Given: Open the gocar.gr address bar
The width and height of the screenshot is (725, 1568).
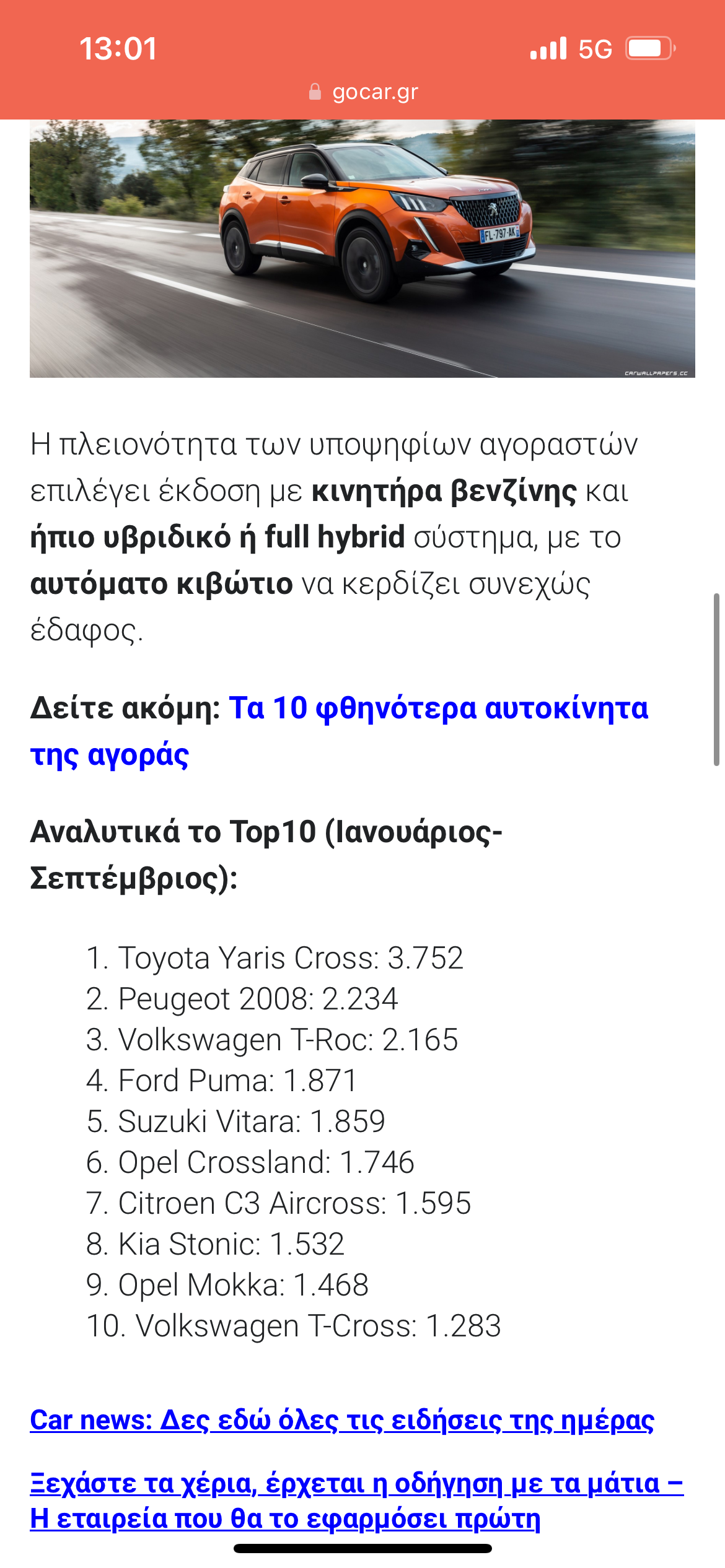Looking at the screenshot, I should 363,92.
